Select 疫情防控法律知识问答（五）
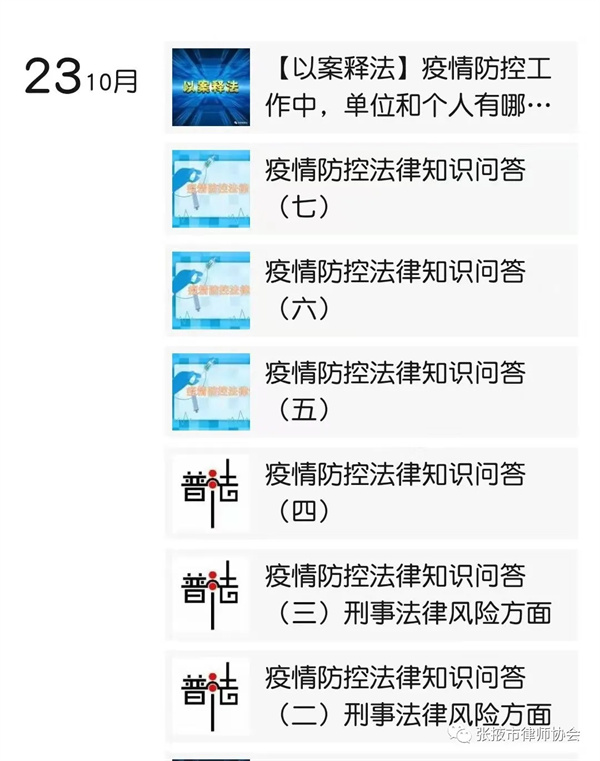The width and height of the screenshot is (600, 761). pyautogui.click(x=395, y=391)
